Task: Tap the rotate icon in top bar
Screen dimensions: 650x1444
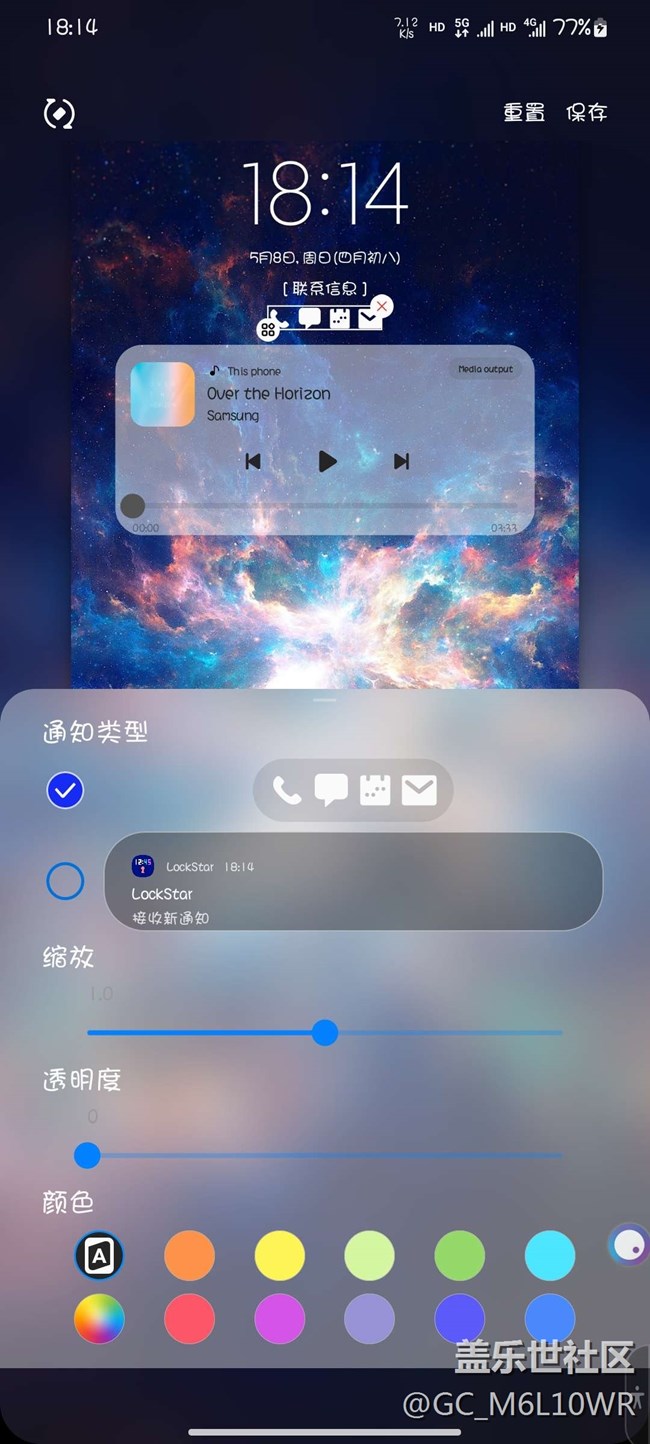Action: tap(59, 113)
